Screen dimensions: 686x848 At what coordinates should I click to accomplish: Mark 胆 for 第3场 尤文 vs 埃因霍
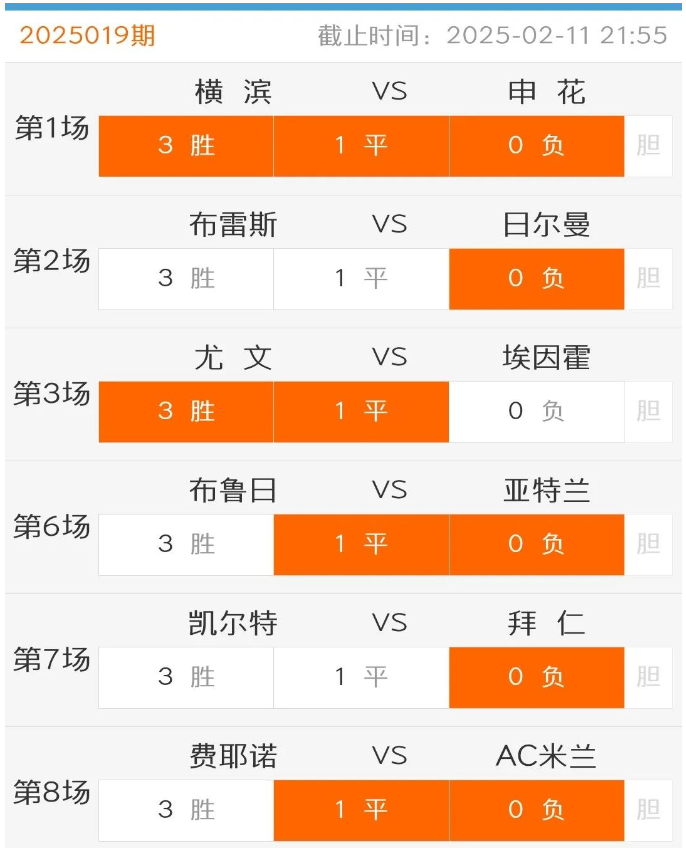(648, 411)
